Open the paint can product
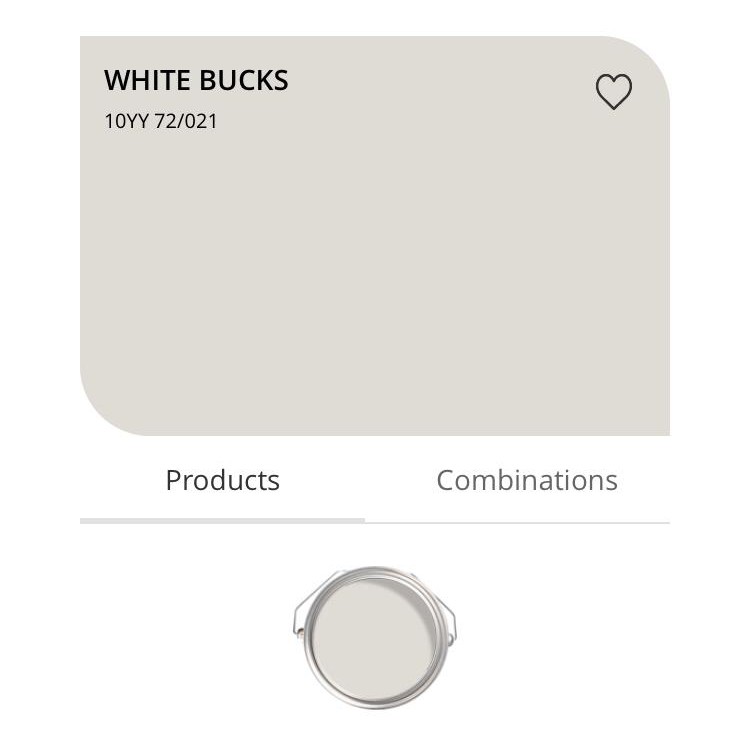 tap(375, 638)
